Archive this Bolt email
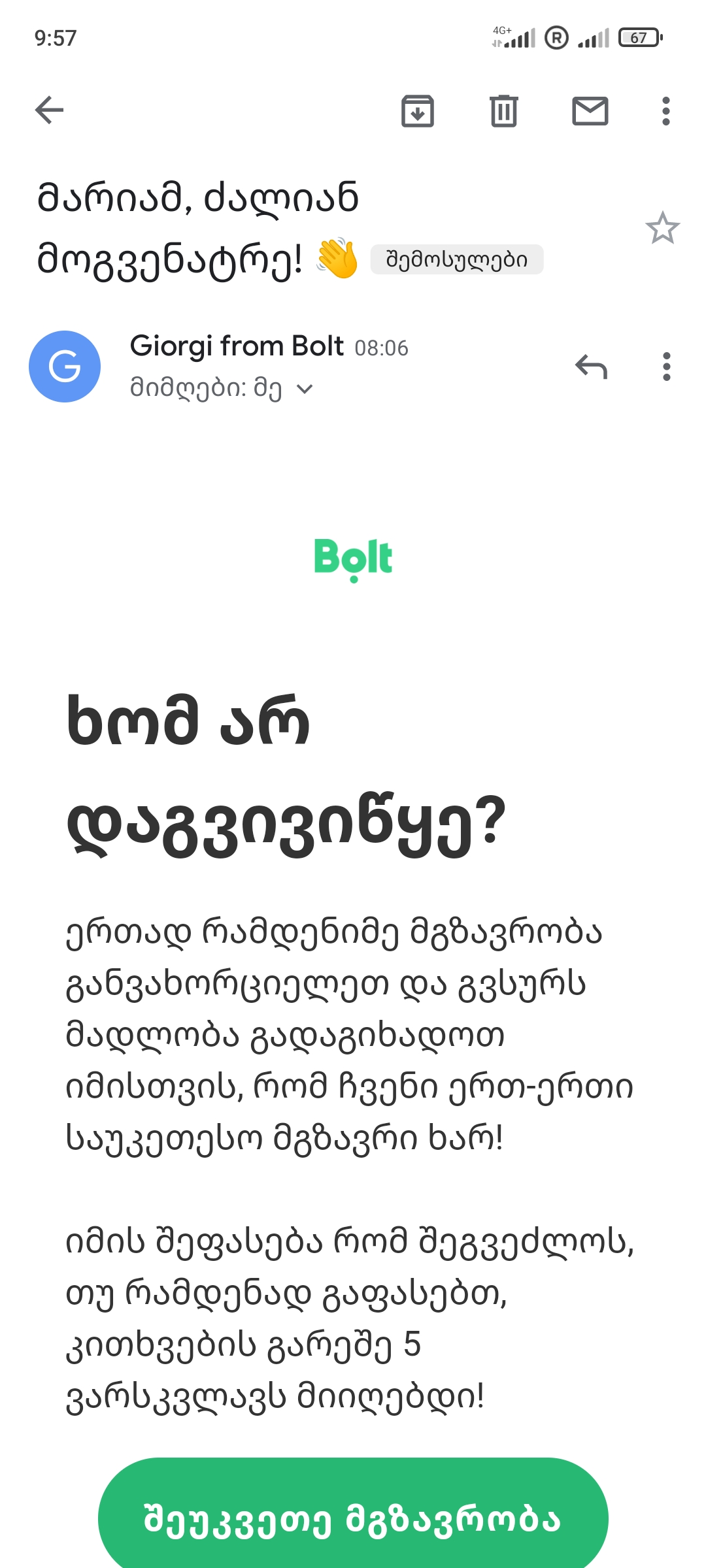The image size is (706, 1568). (418, 110)
